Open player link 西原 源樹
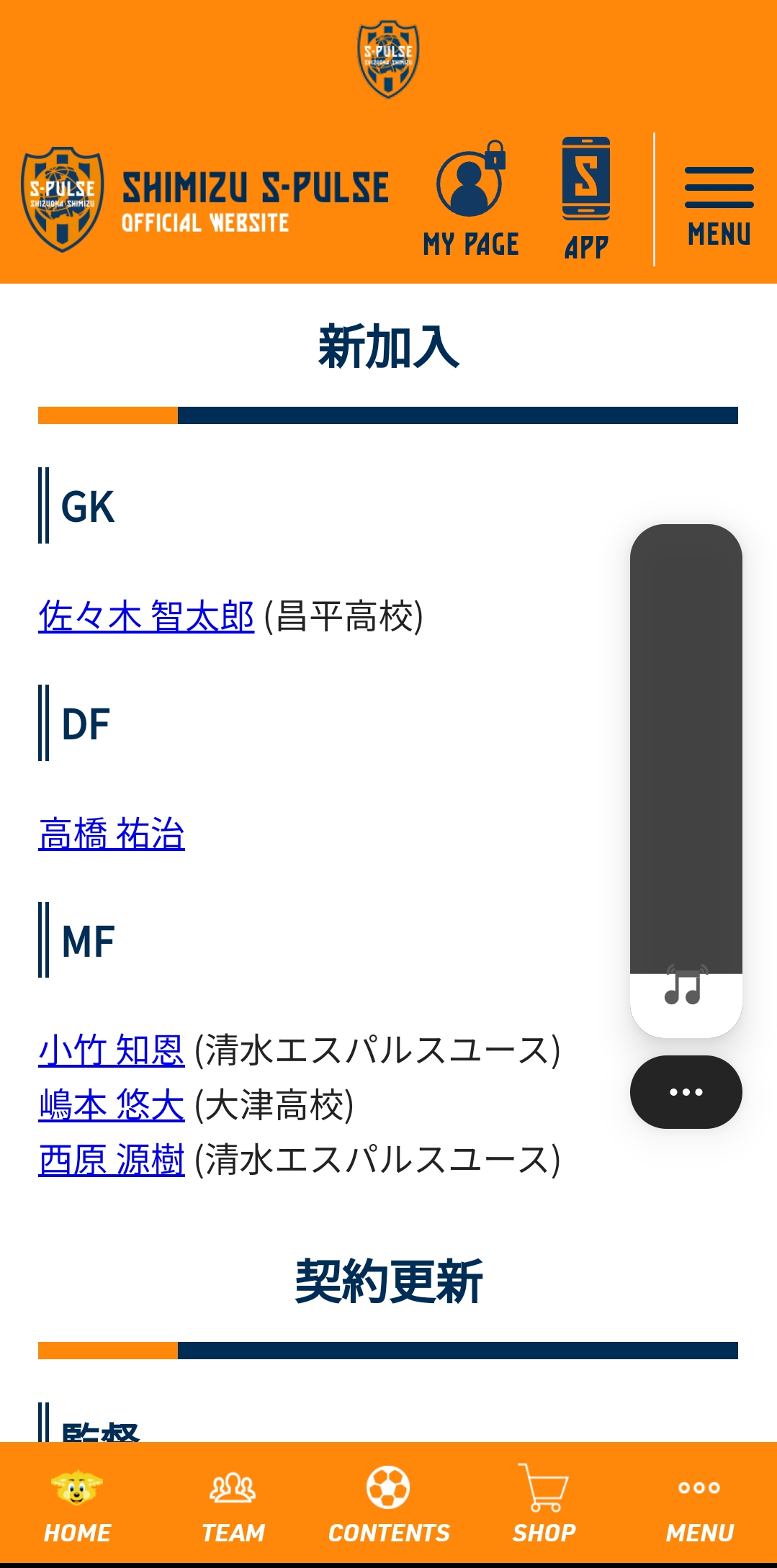 [x=112, y=1160]
